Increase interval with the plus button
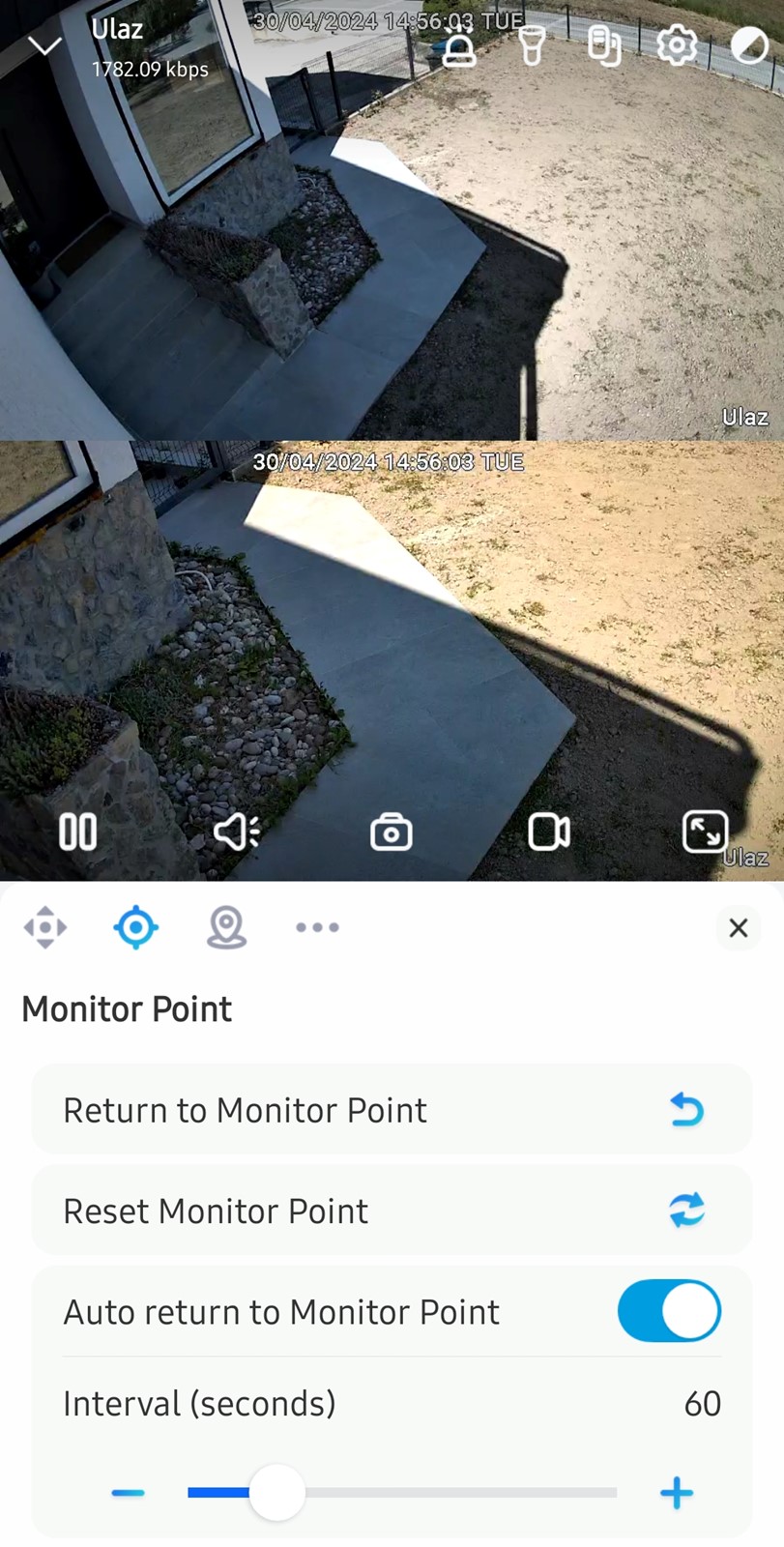Screen dimensions: 784x1547 [x=677, y=1493]
